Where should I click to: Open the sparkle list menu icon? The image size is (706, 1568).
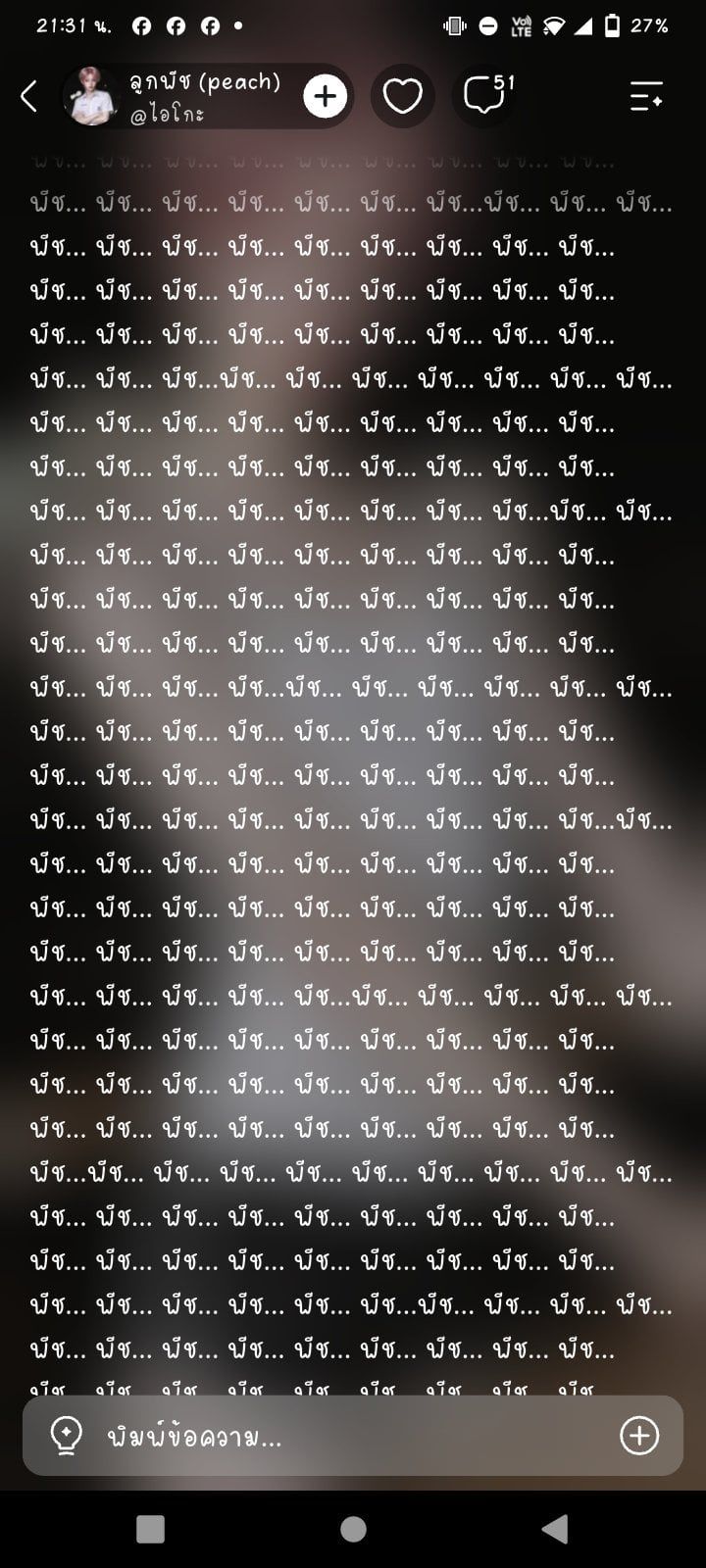coord(646,96)
